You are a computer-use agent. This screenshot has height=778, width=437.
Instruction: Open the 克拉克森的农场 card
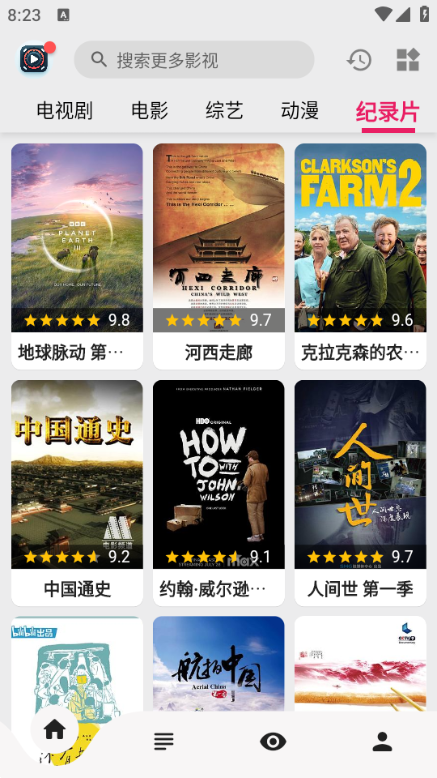point(360,257)
